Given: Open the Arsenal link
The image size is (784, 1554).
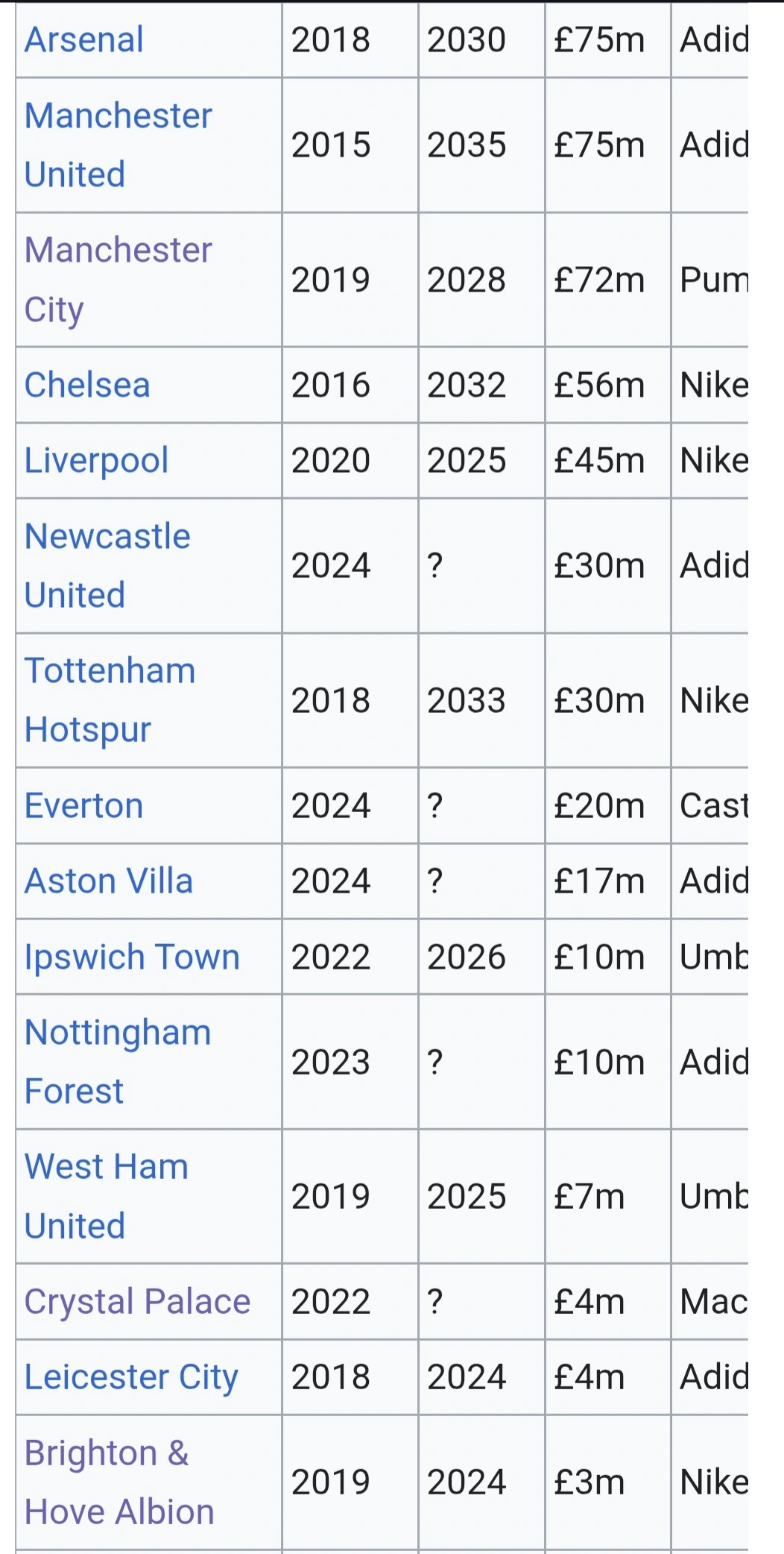Looking at the screenshot, I should (x=84, y=40).
